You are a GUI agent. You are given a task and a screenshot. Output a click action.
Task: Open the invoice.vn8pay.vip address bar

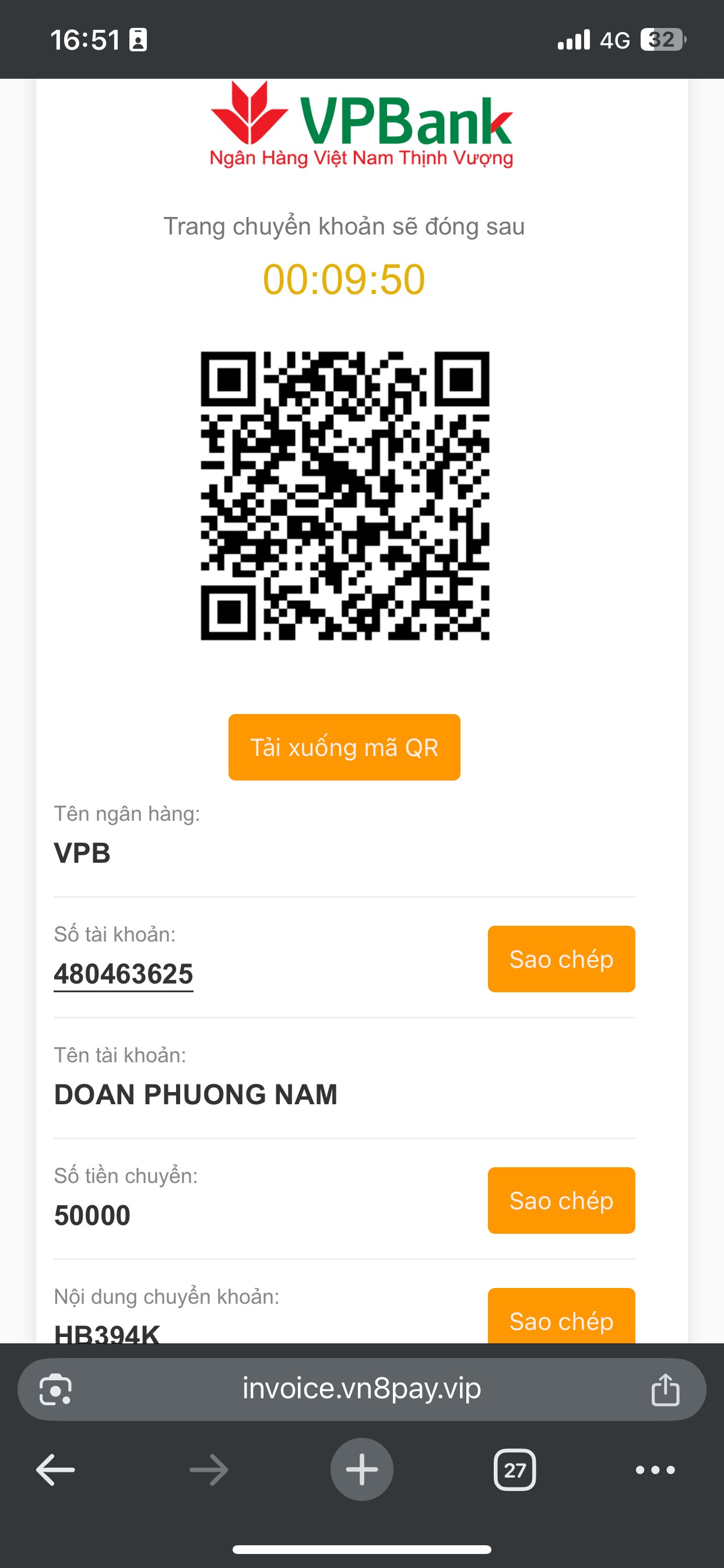pos(361,1389)
